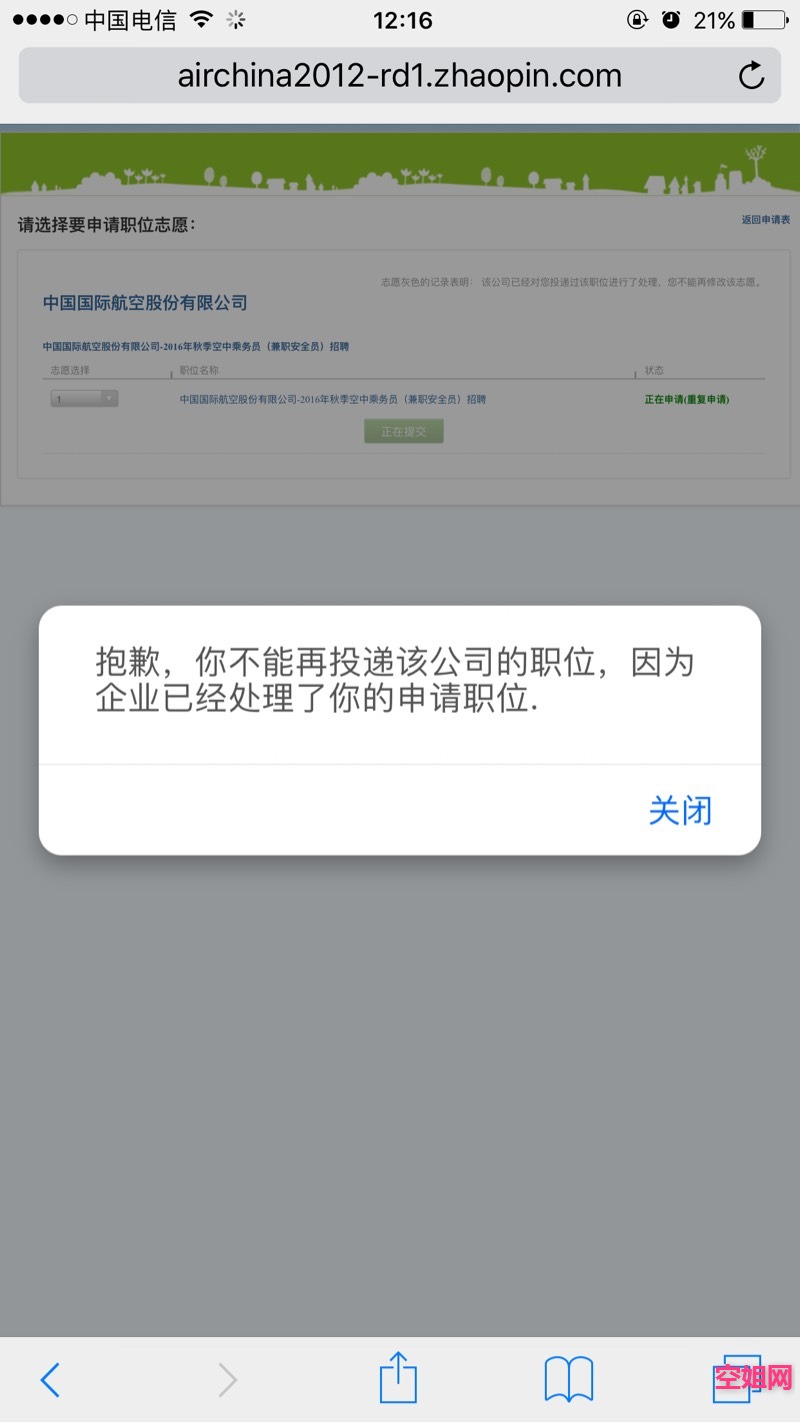The image size is (800, 1423).
Task: Go back to previous page
Action: 50,1381
